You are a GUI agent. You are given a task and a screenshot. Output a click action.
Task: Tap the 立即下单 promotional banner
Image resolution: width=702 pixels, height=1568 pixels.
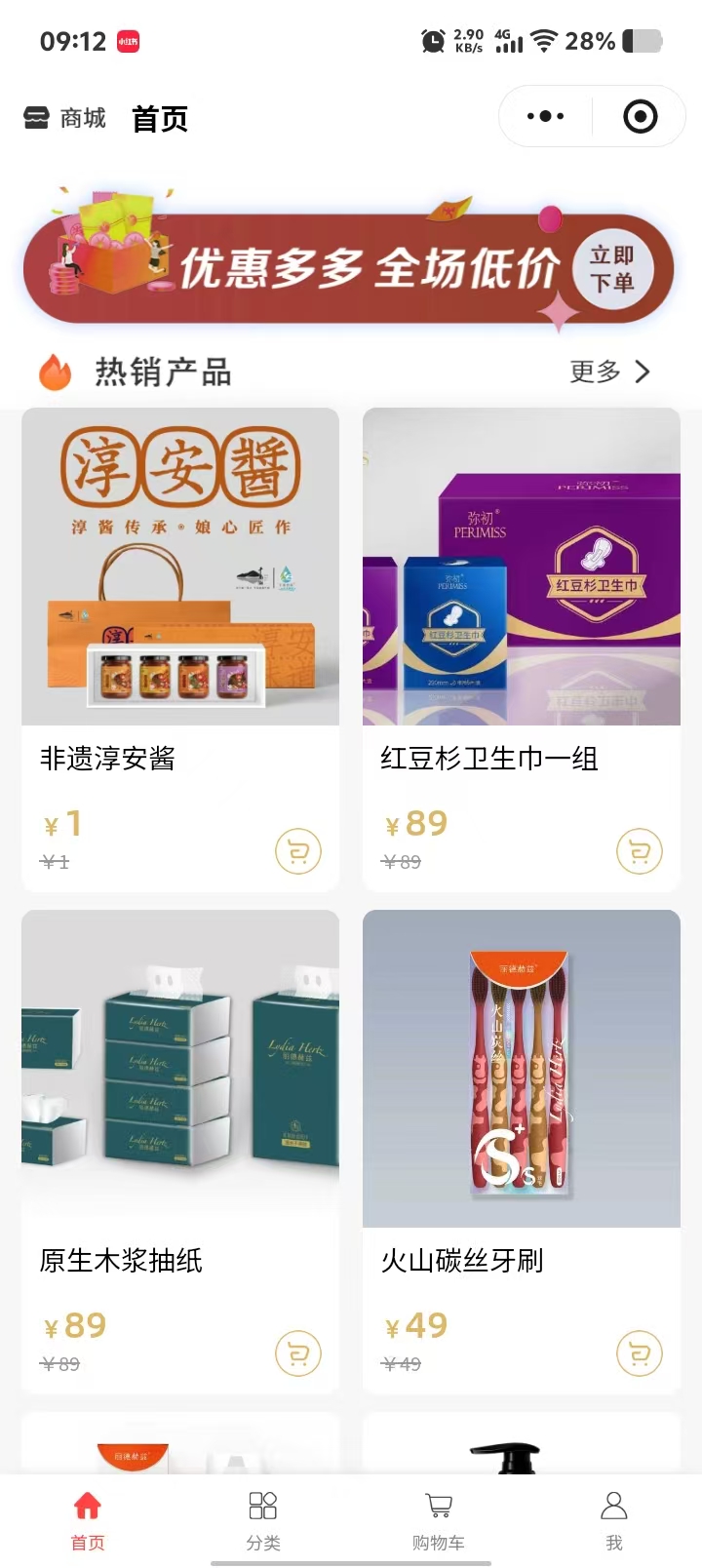click(x=348, y=268)
